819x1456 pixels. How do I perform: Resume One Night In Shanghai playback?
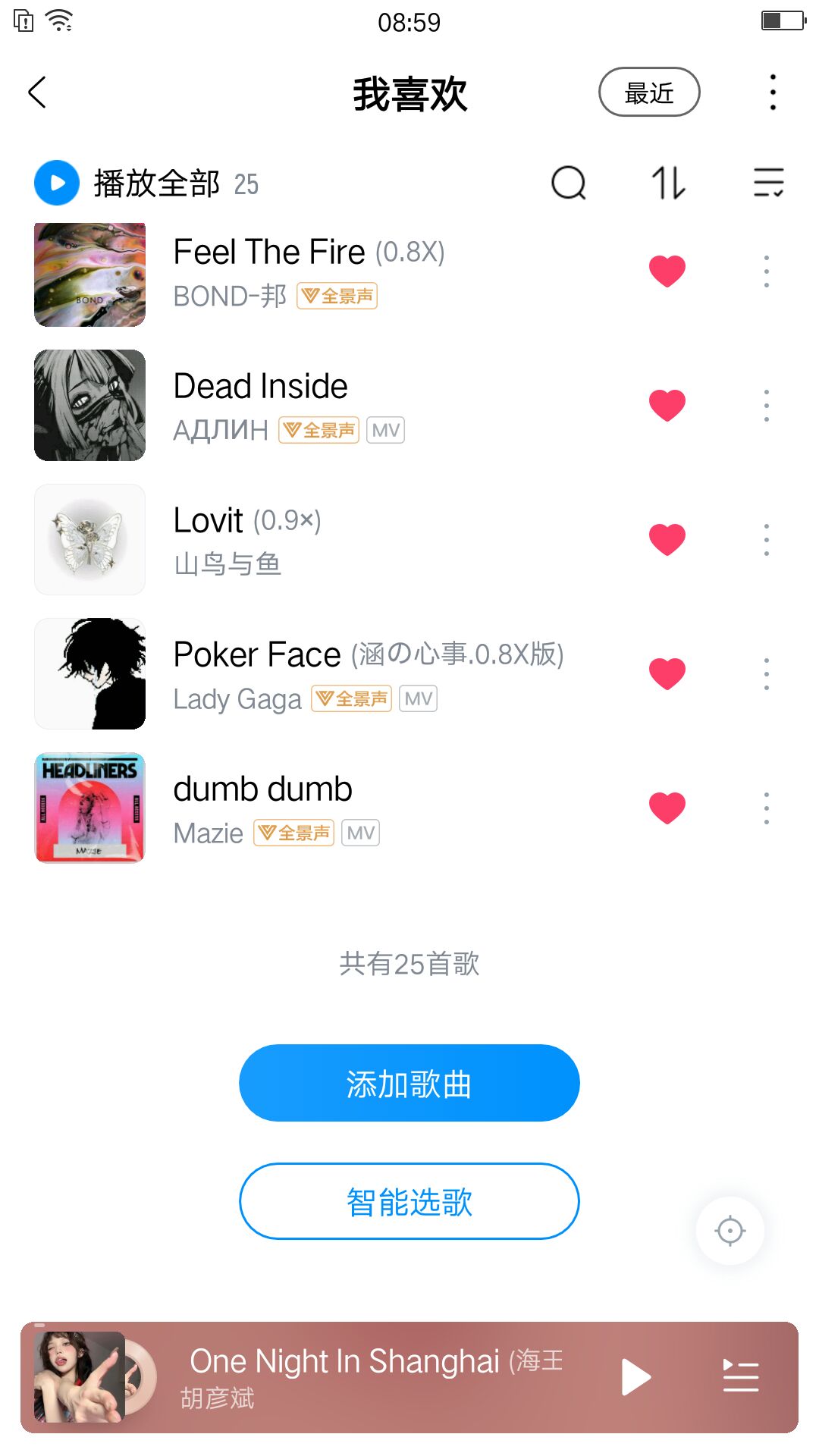635,1377
